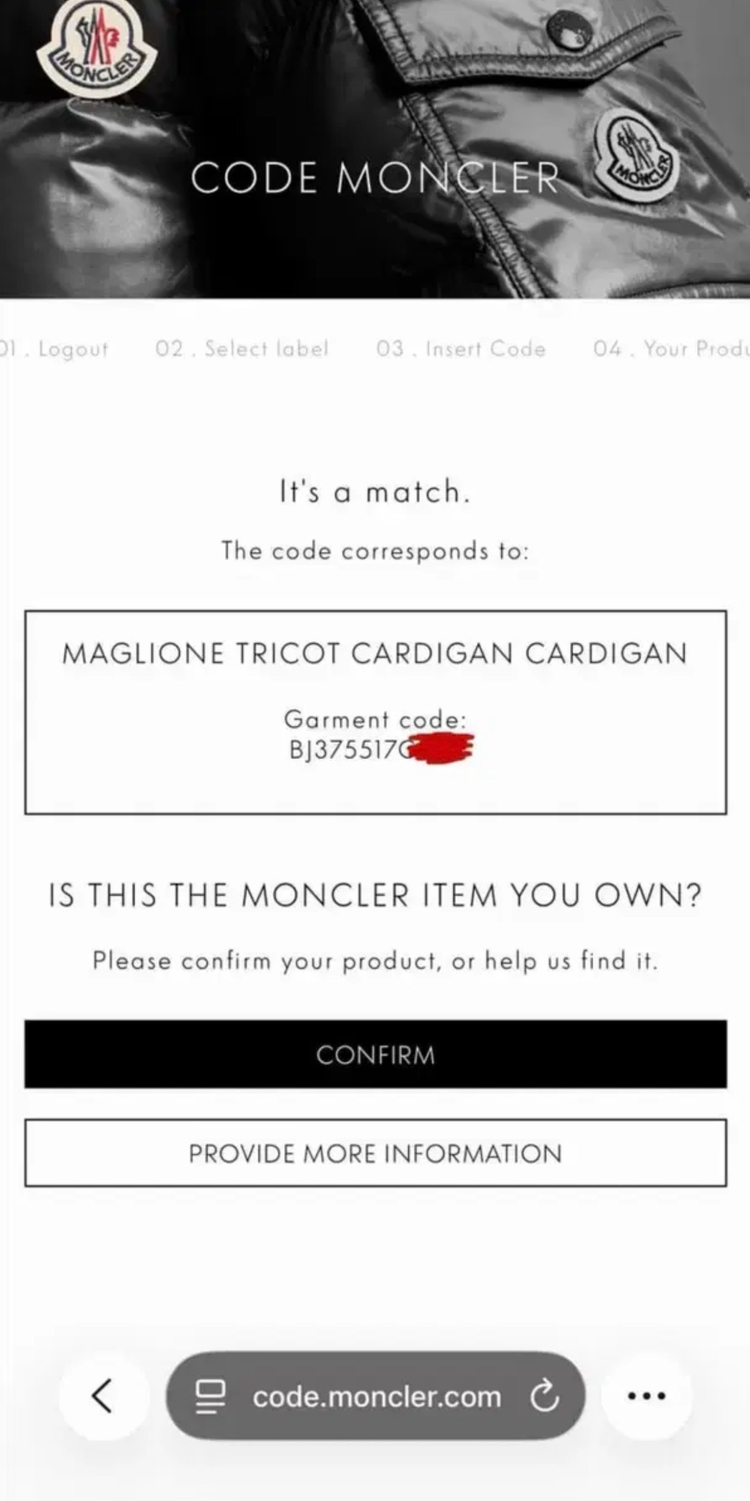Open the browser three-dot menu
The width and height of the screenshot is (750, 1501).
(x=646, y=1395)
